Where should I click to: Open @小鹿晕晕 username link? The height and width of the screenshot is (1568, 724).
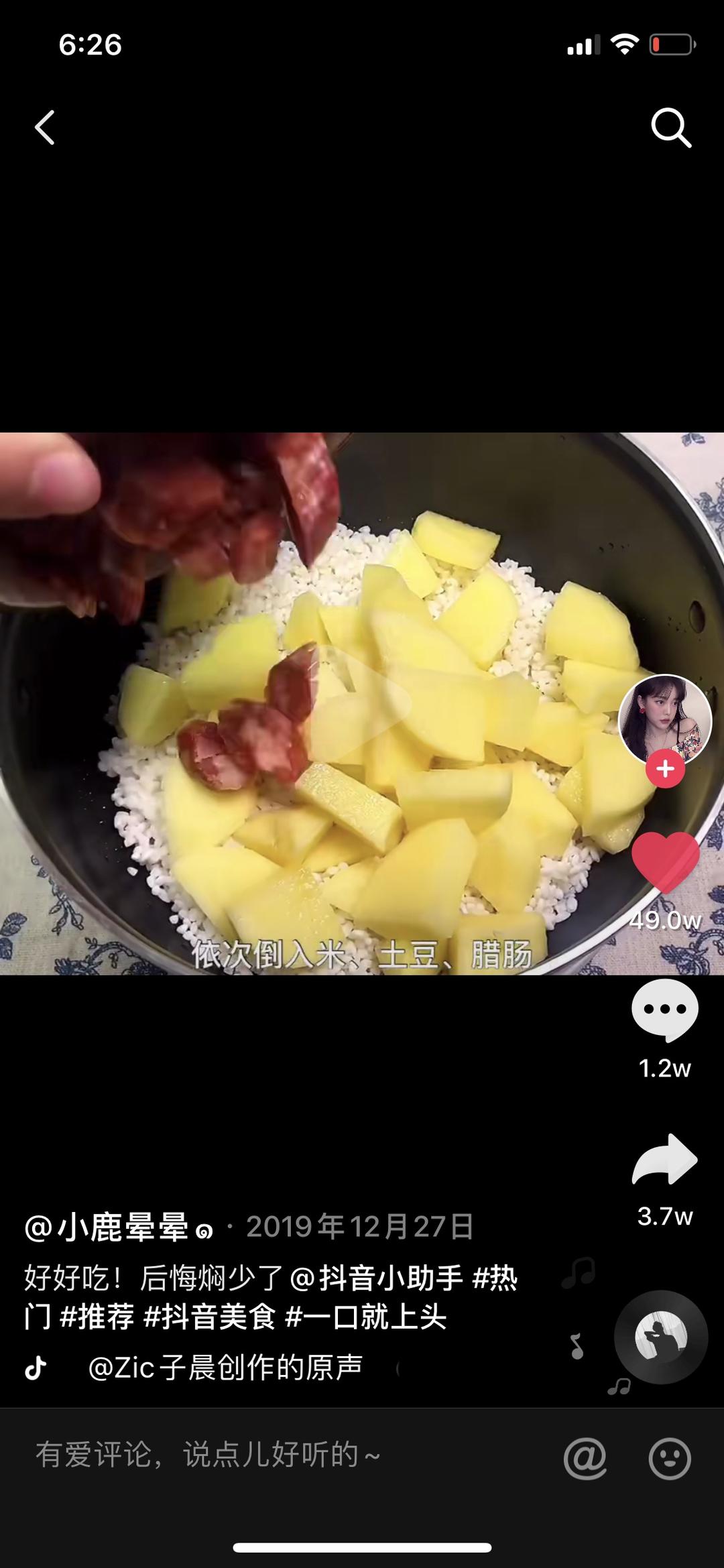[x=107, y=1227]
